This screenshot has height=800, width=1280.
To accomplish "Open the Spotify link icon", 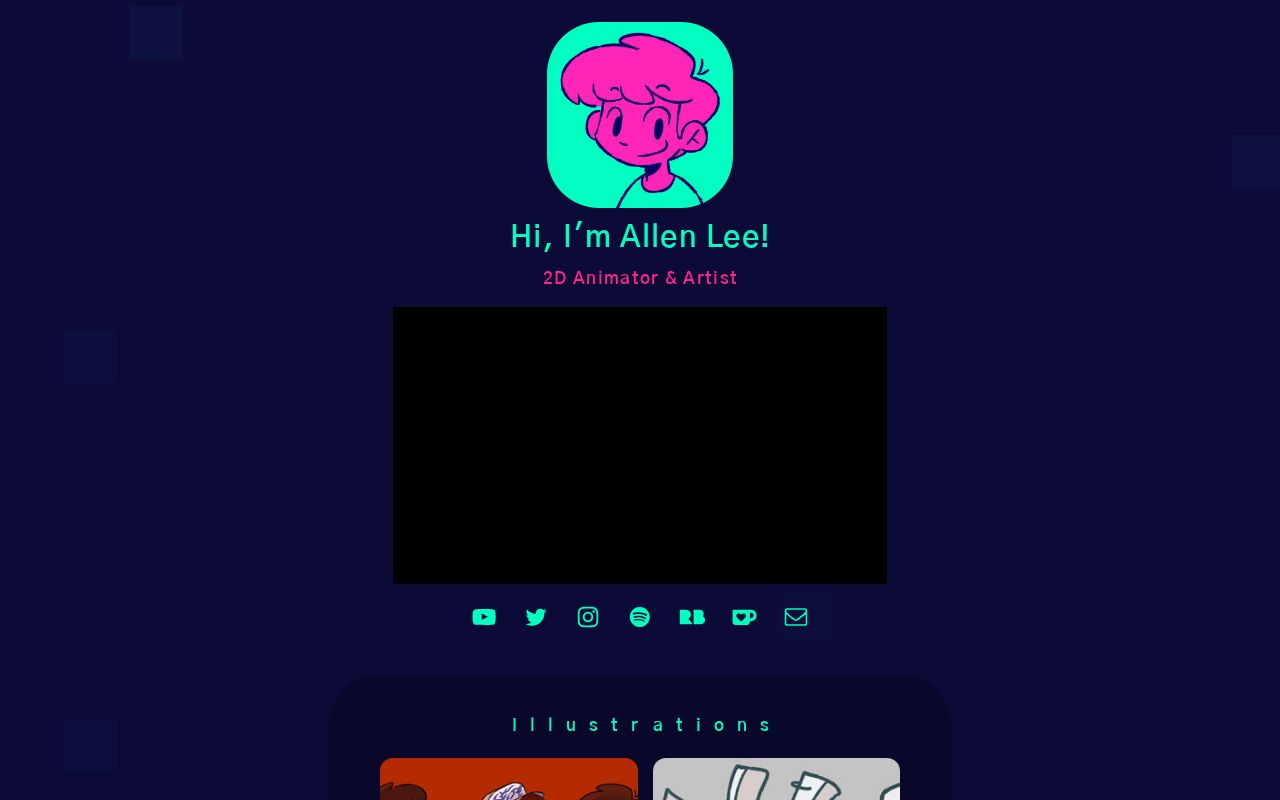I will [x=640, y=617].
